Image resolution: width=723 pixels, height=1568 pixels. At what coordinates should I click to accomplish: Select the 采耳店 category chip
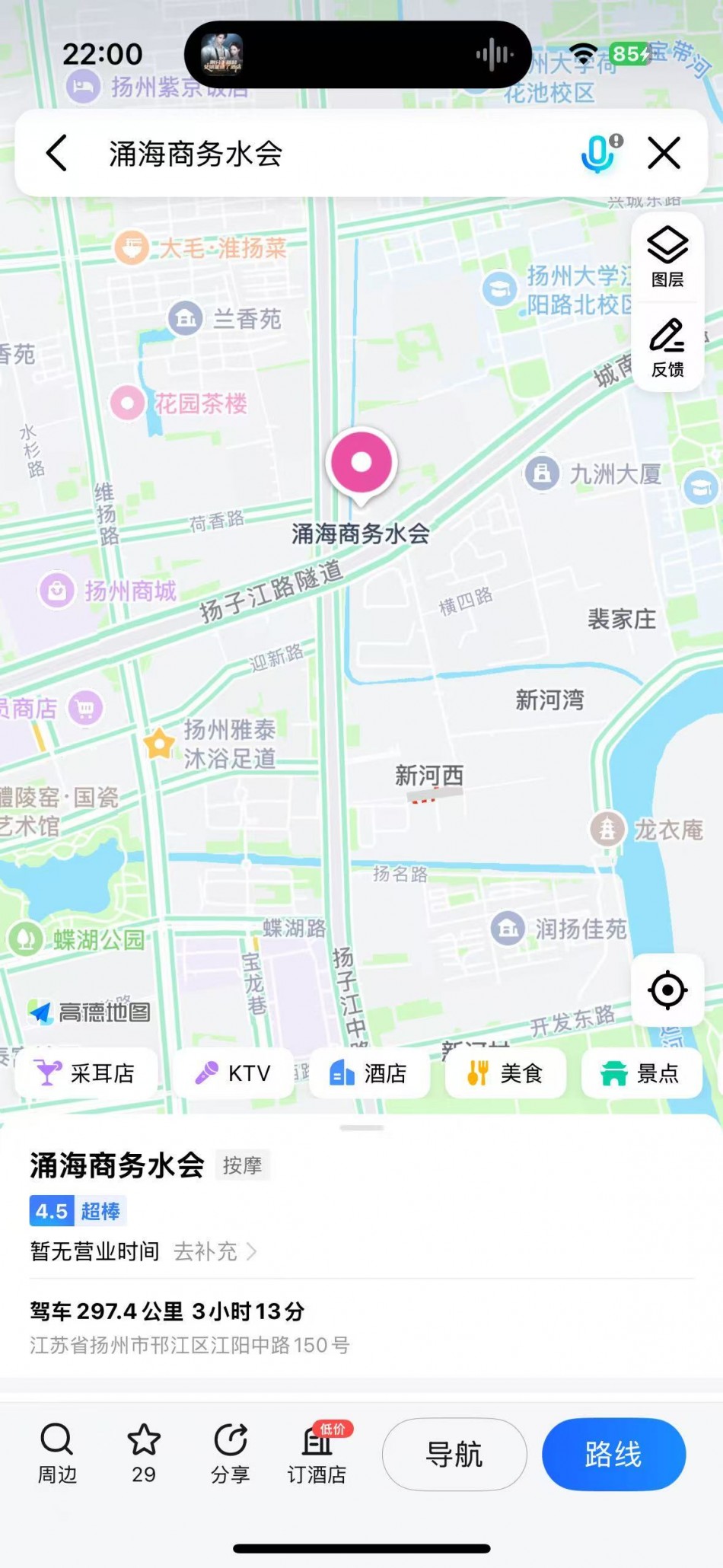(x=86, y=1073)
